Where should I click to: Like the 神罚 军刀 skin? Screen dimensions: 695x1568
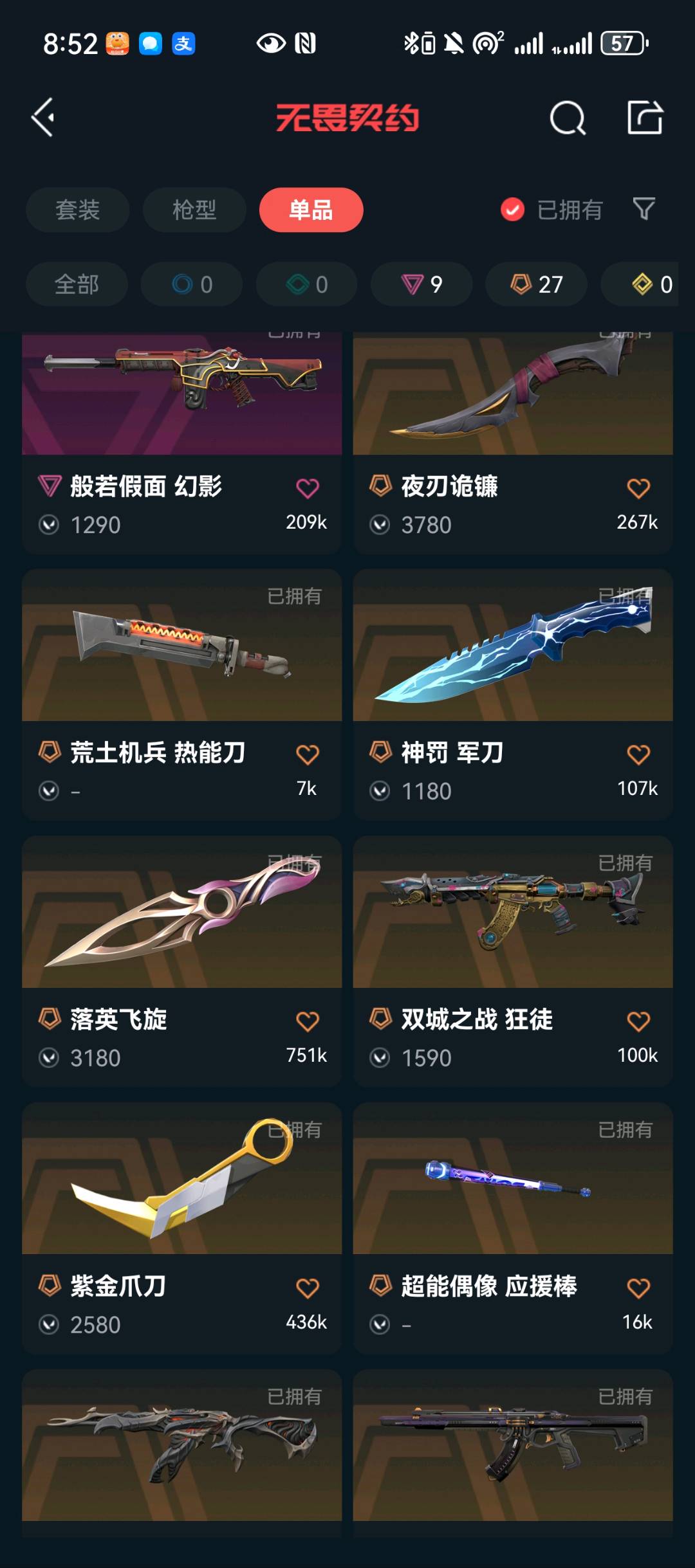pyautogui.click(x=638, y=754)
